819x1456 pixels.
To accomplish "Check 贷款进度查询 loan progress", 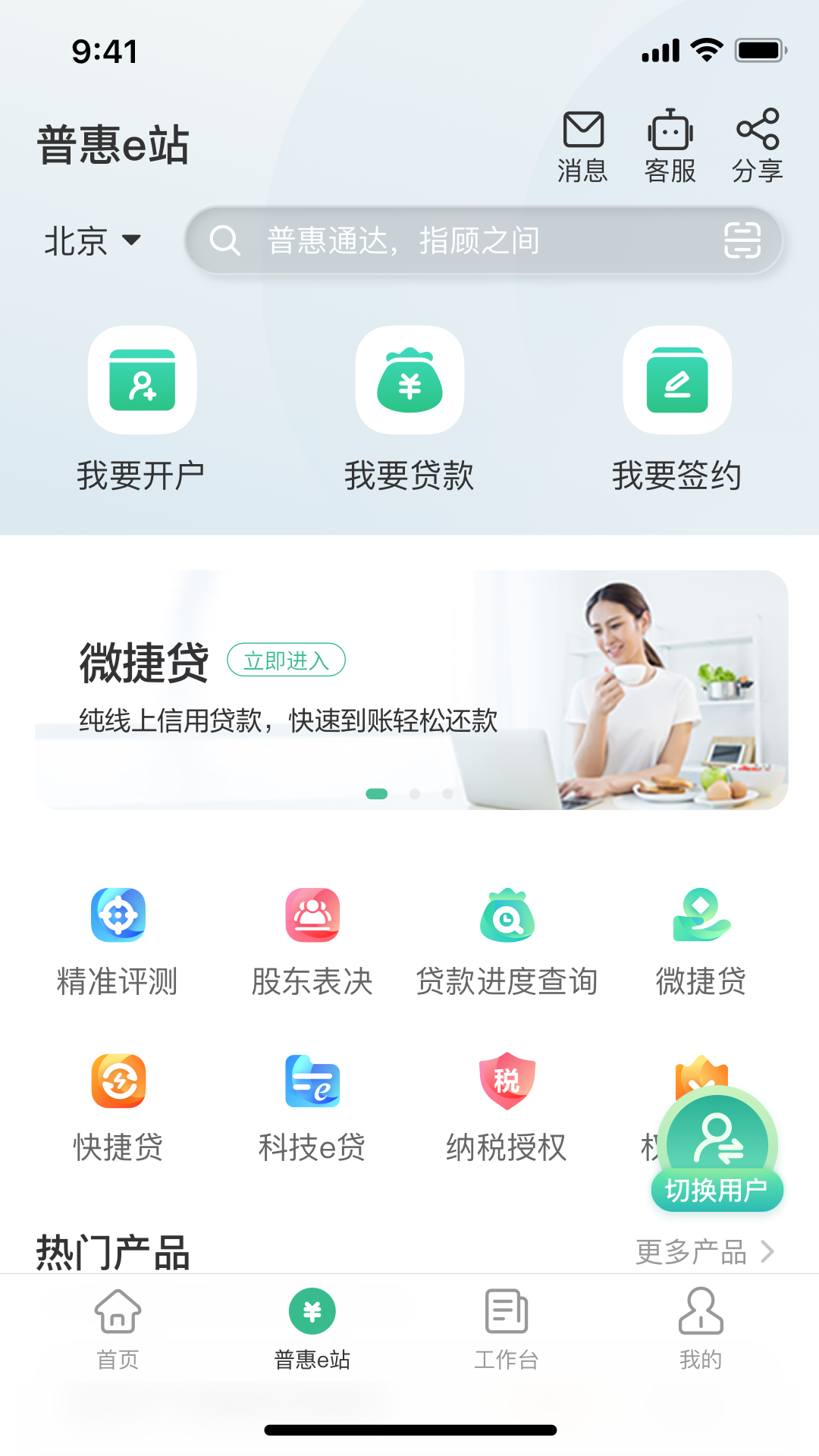I will tap(507, 942).
